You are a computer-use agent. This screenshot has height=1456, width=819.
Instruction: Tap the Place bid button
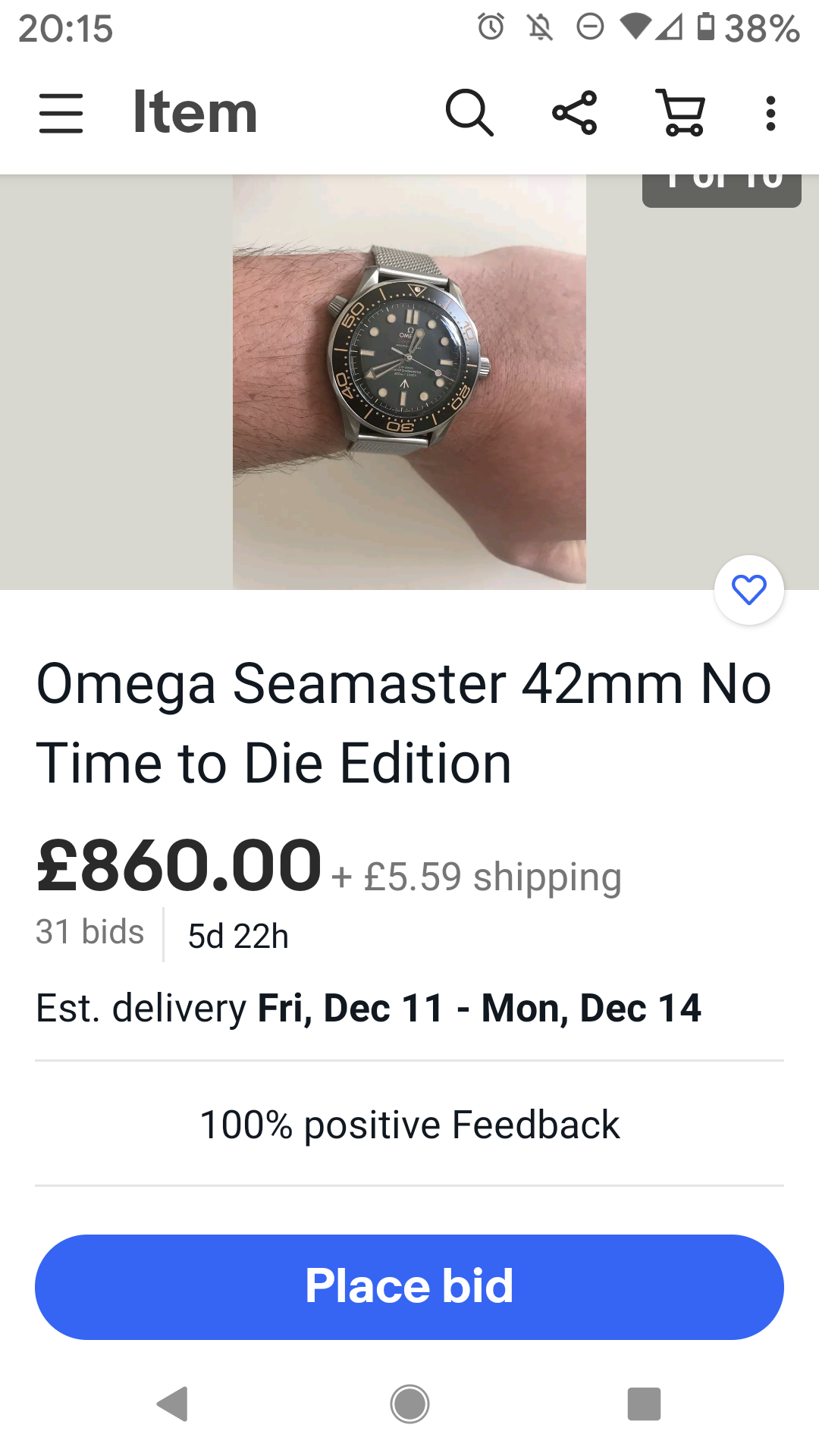409,1286
